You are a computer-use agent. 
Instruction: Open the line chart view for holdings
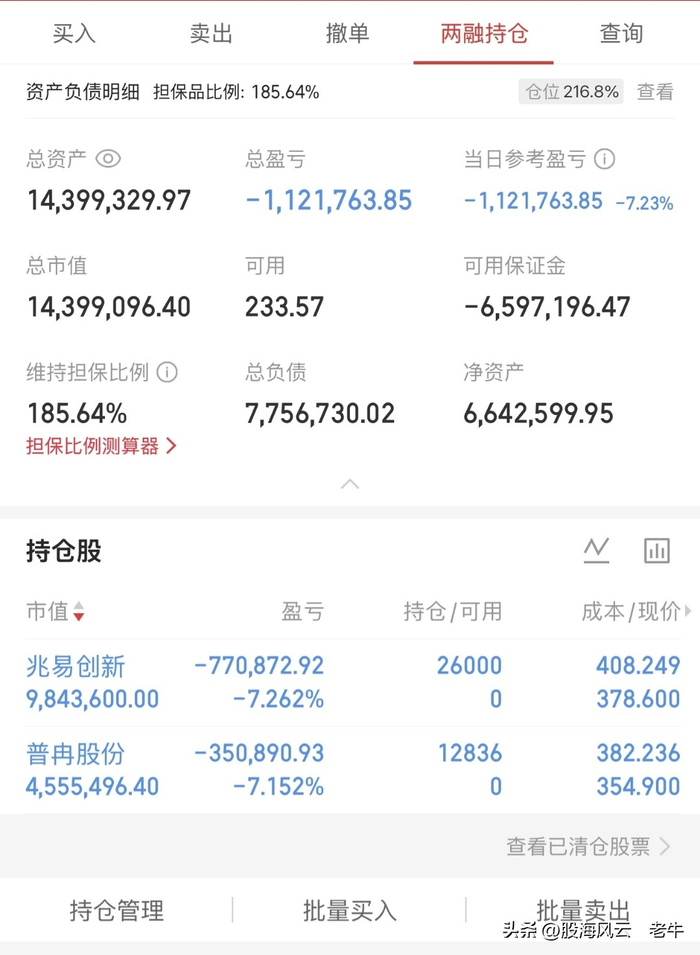[596, 551]
